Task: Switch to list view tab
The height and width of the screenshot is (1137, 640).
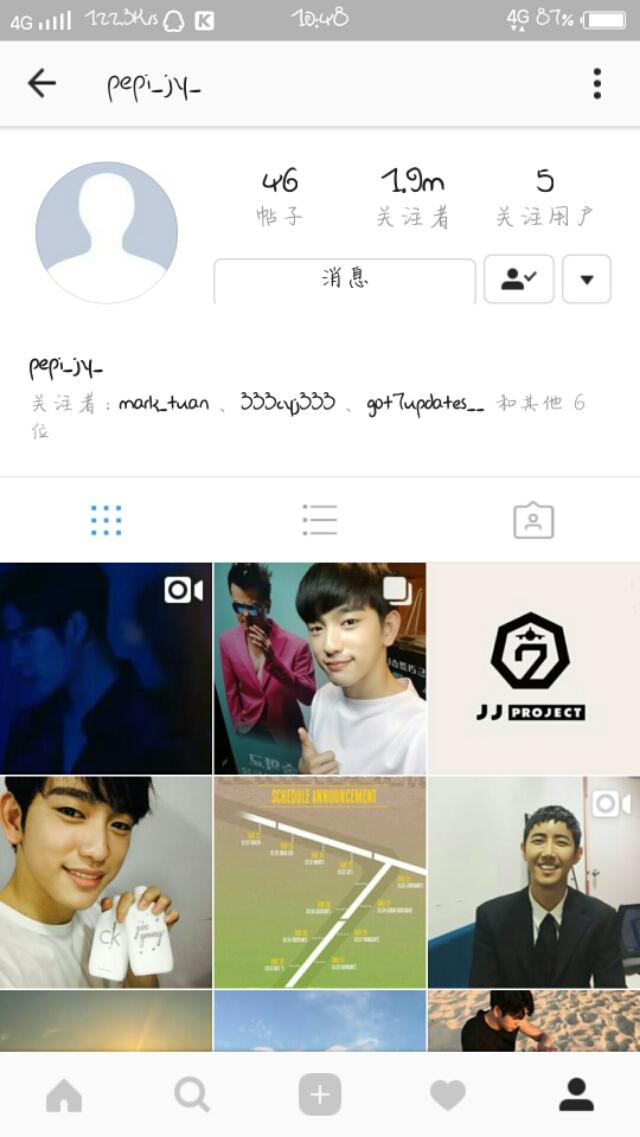Action: tap(320, 520)
